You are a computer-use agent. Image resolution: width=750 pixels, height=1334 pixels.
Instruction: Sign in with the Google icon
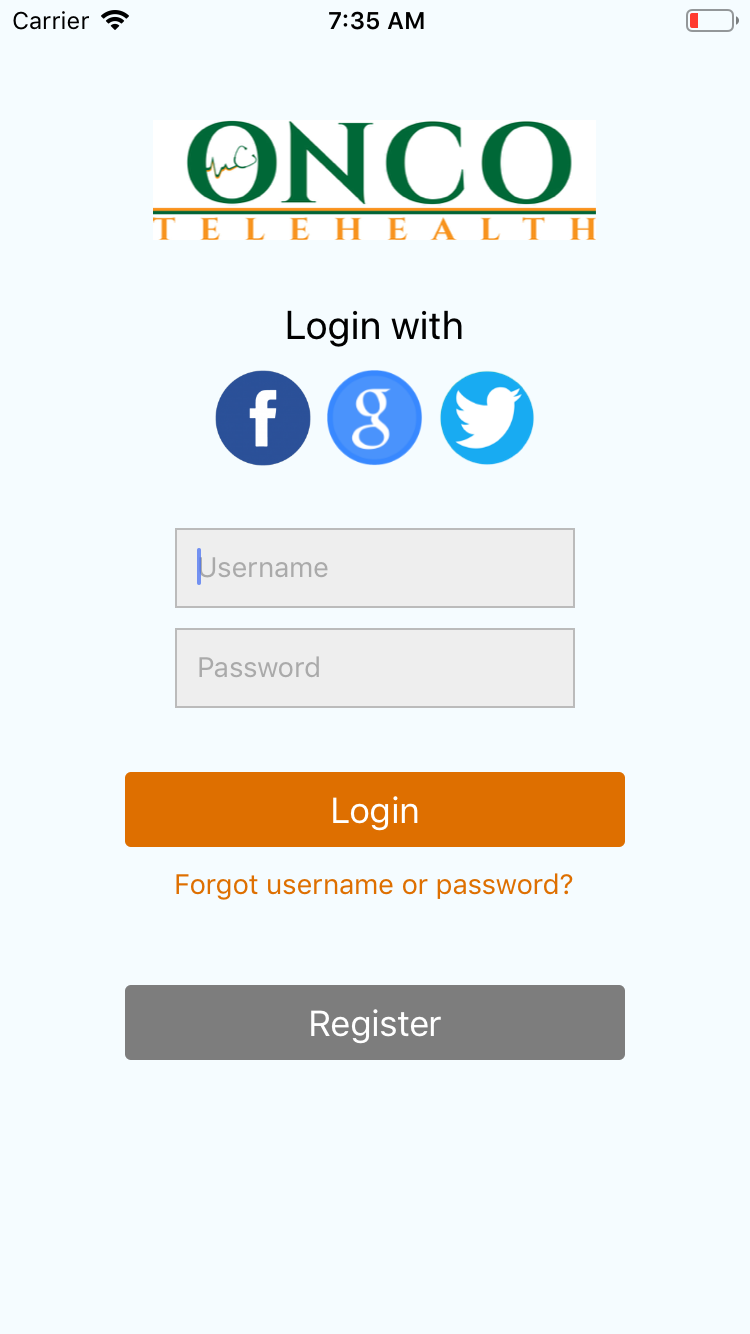click(374, 418)
